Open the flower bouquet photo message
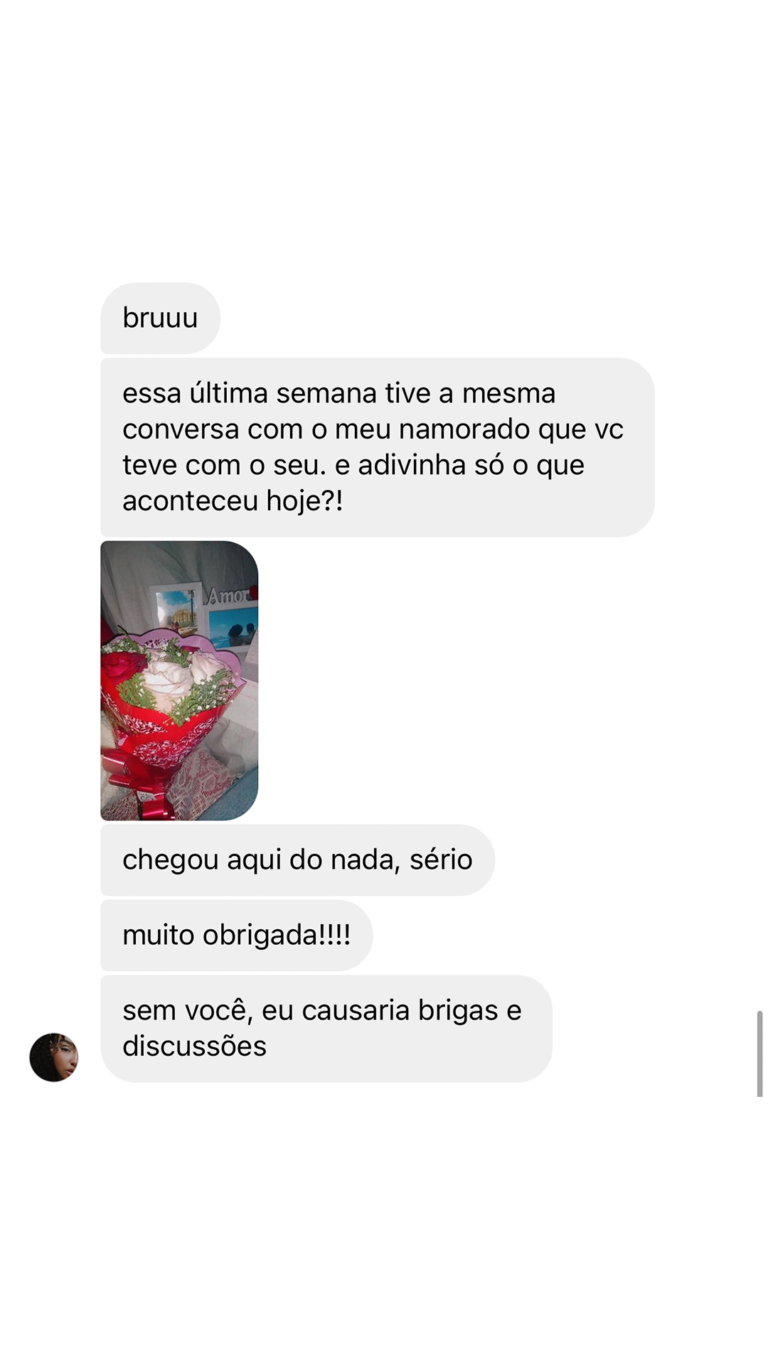The height and width of the screenshot is (1365, 768). [x=179, y=680]
